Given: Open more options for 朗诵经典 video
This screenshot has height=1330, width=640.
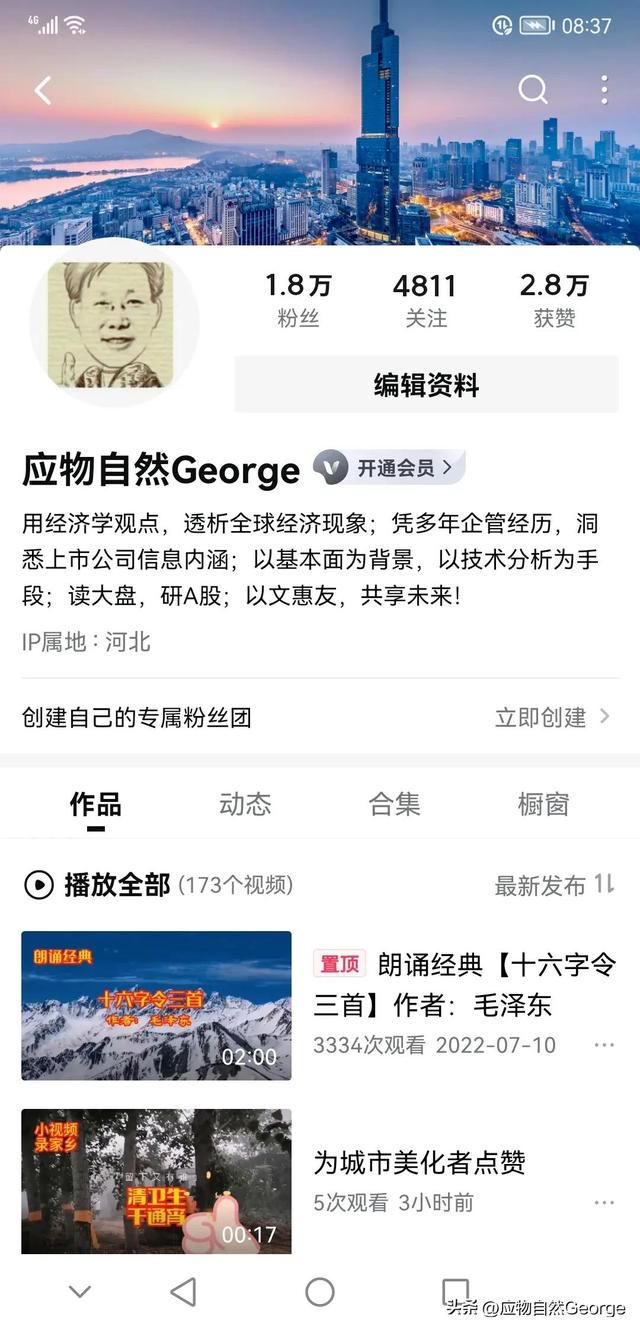Looking at the screenshot, I should (604, 1045).
